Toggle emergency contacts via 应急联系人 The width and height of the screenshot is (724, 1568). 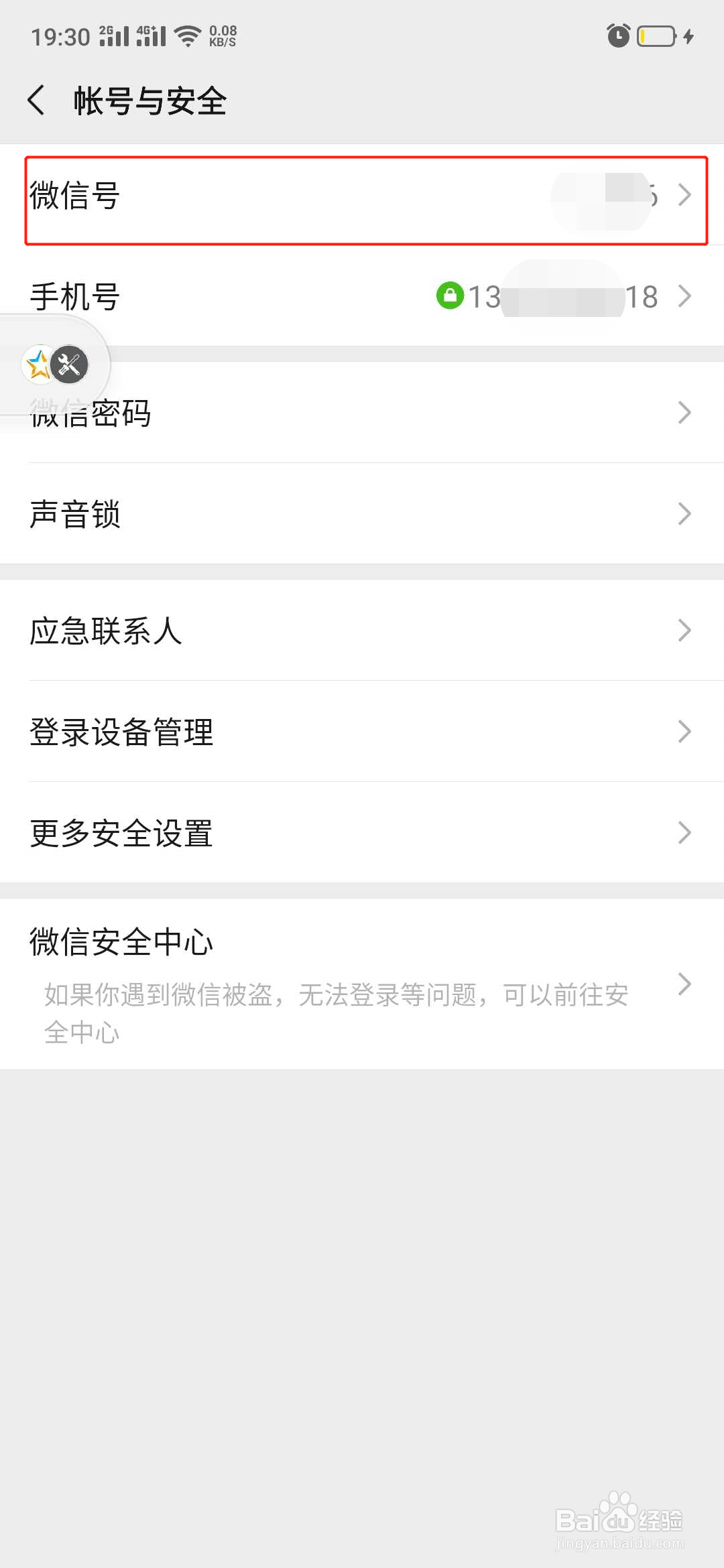point(362,630)
